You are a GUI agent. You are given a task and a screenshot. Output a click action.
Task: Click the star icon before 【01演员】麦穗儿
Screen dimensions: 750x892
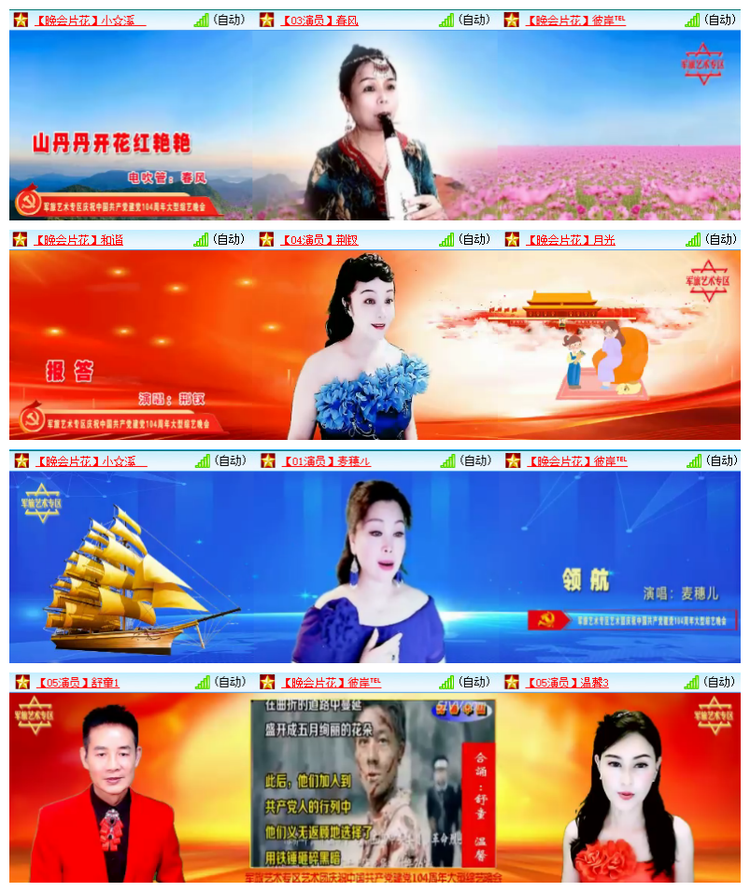[266, 462]
